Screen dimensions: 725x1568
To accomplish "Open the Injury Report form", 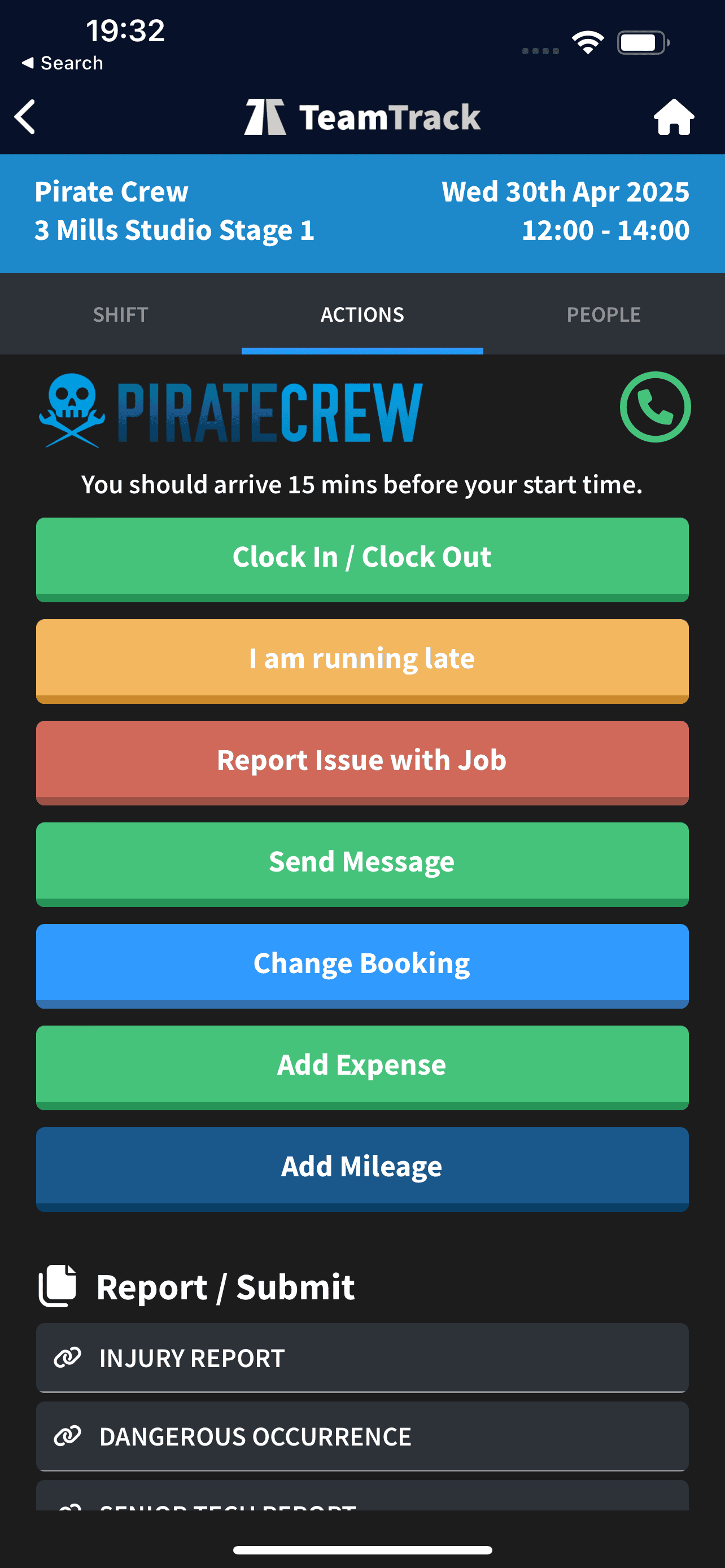I will click(x=362, y=1357).
